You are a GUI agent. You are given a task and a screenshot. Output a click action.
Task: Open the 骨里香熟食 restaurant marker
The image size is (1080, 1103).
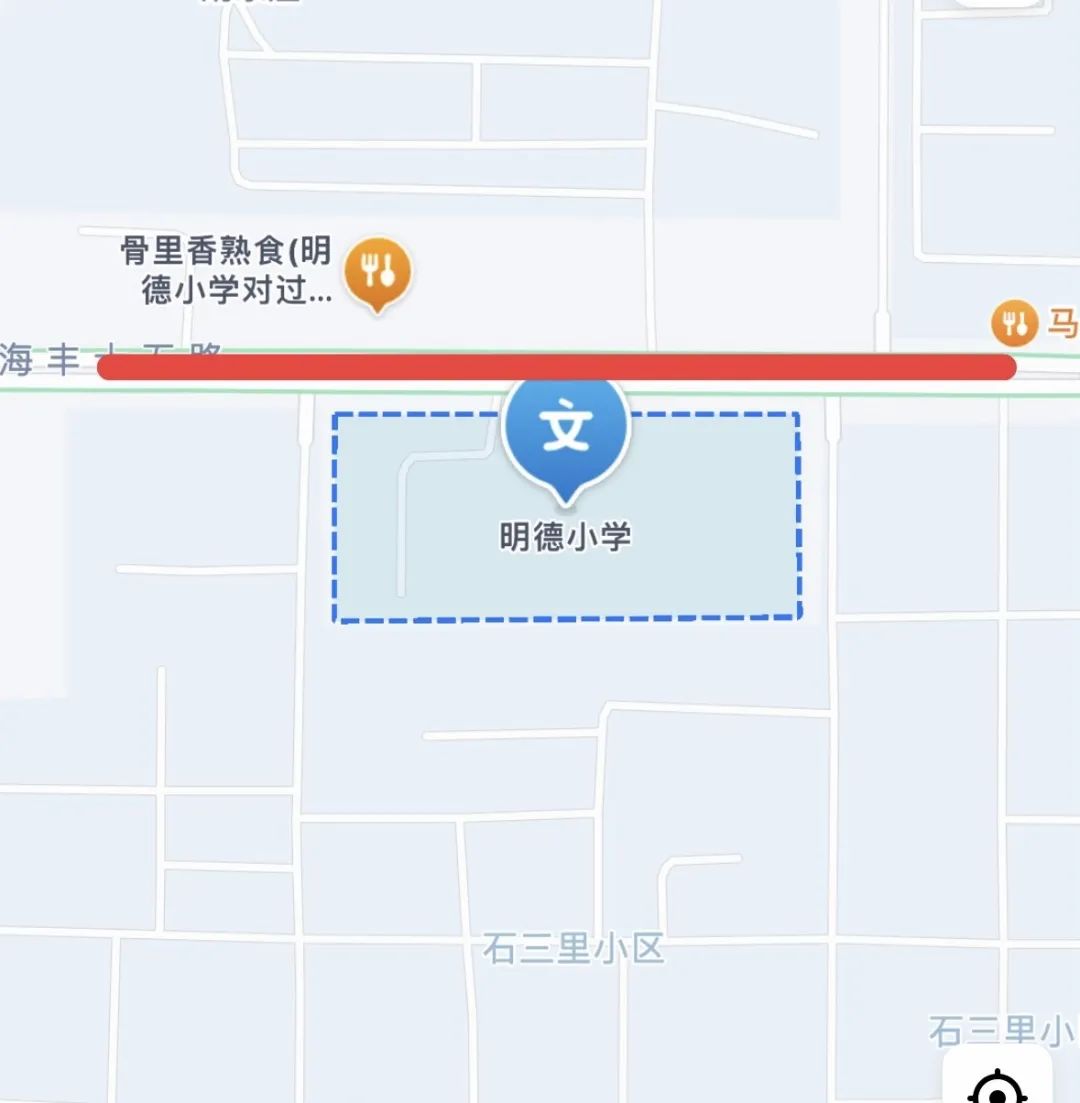click(x=377, y=270)
